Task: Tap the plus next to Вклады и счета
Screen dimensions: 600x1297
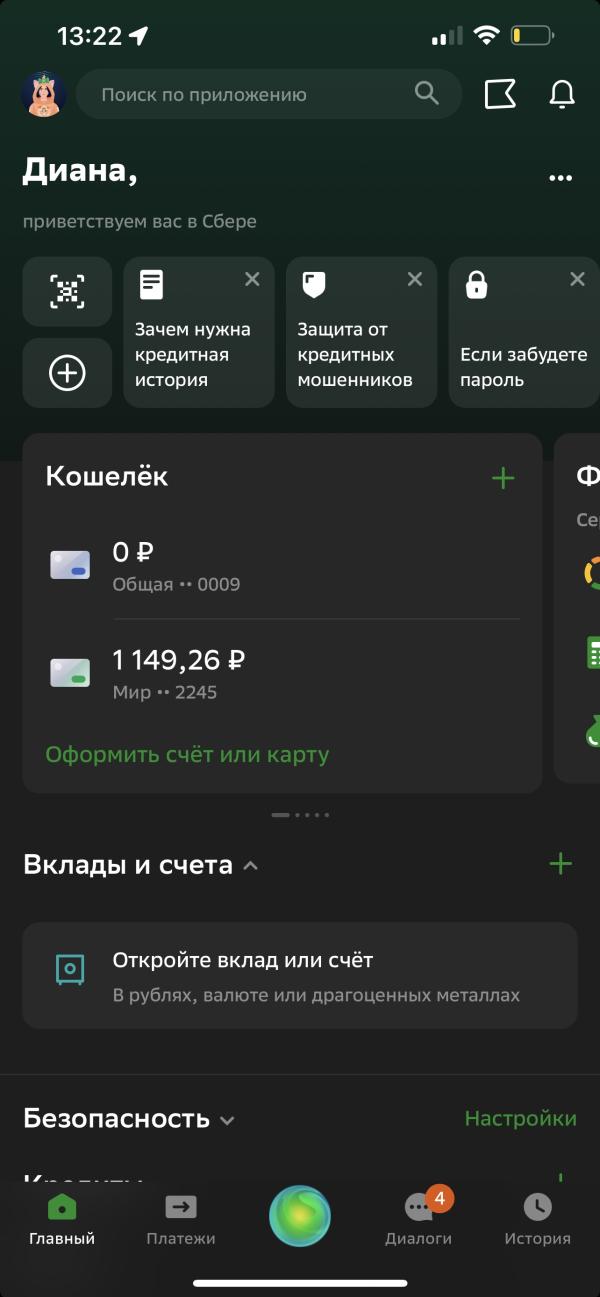Action: coord(561,864)
